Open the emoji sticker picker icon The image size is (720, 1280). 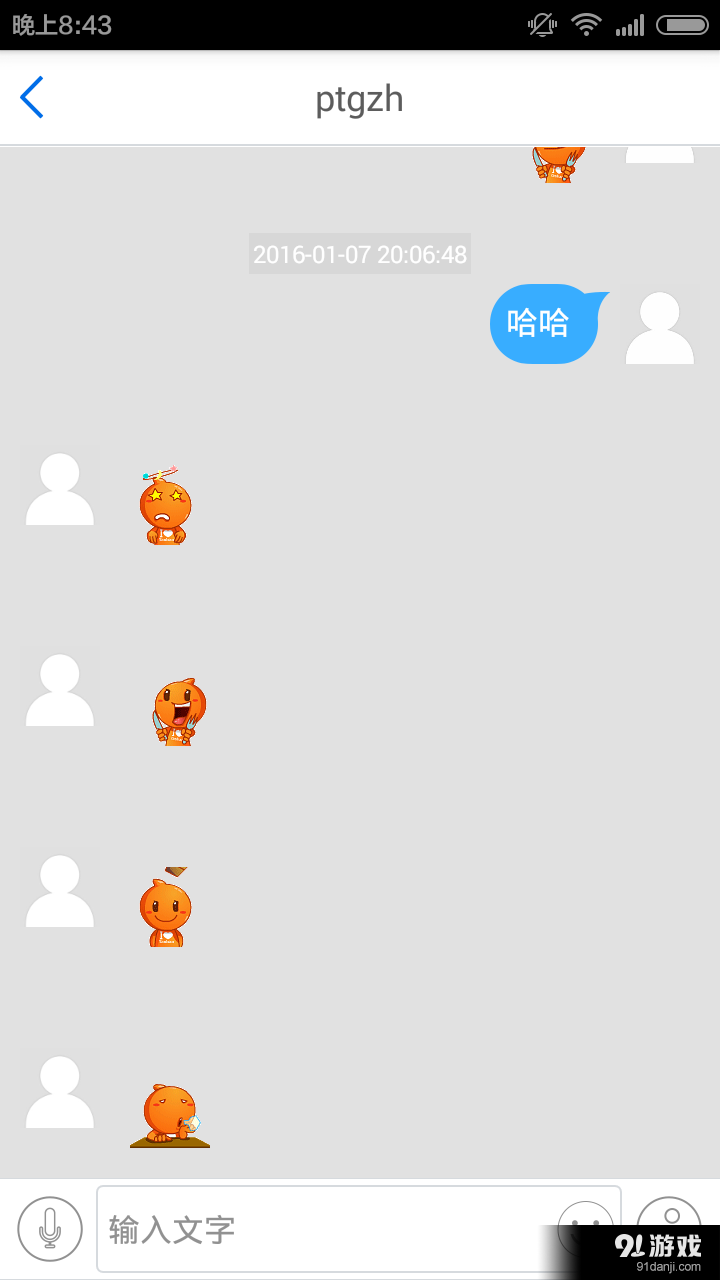coord(585,1228)
